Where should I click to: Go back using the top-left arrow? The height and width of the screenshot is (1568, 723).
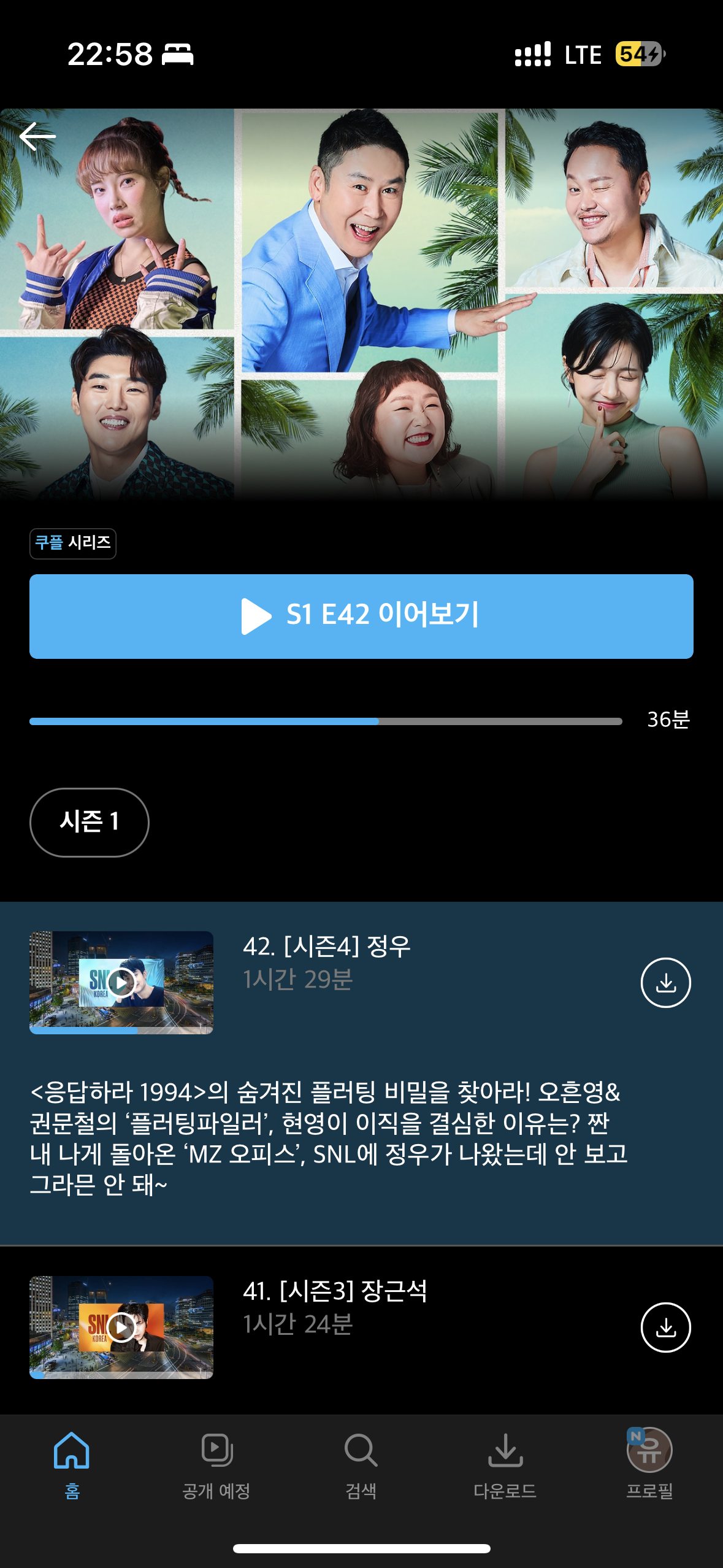click(38, 136)
